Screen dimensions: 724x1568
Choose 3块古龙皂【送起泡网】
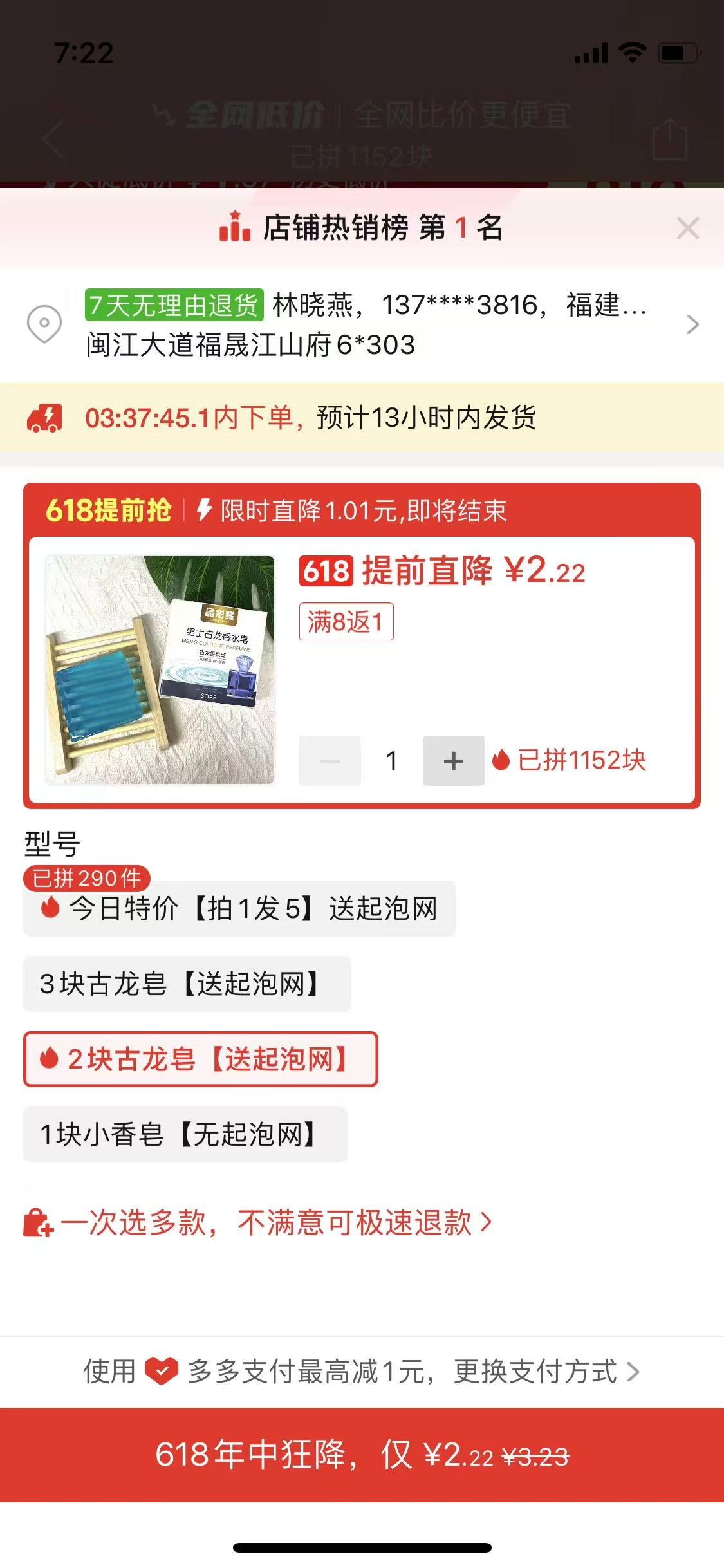click(x=187, y=984)
